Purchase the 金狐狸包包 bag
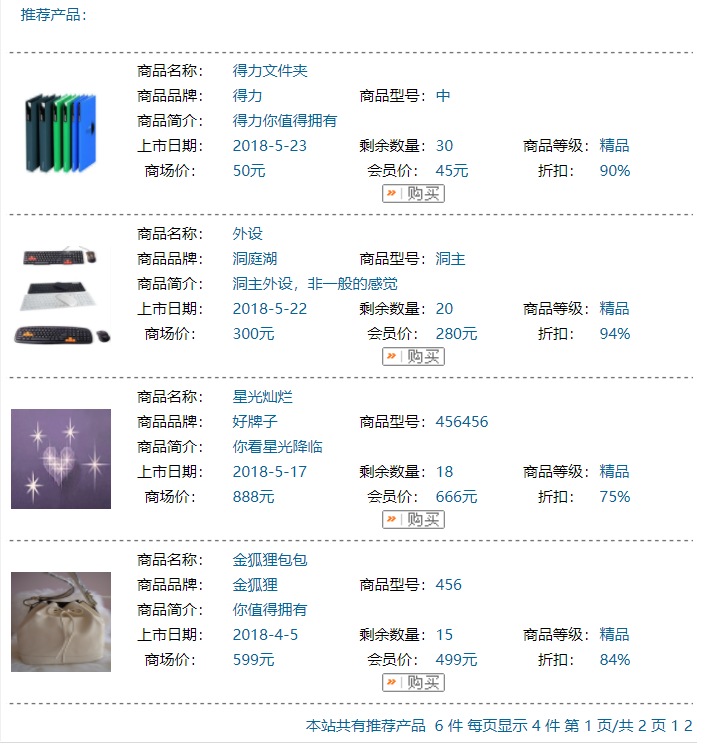This screenshot has height=743, width=707. [x=413, y=682]
